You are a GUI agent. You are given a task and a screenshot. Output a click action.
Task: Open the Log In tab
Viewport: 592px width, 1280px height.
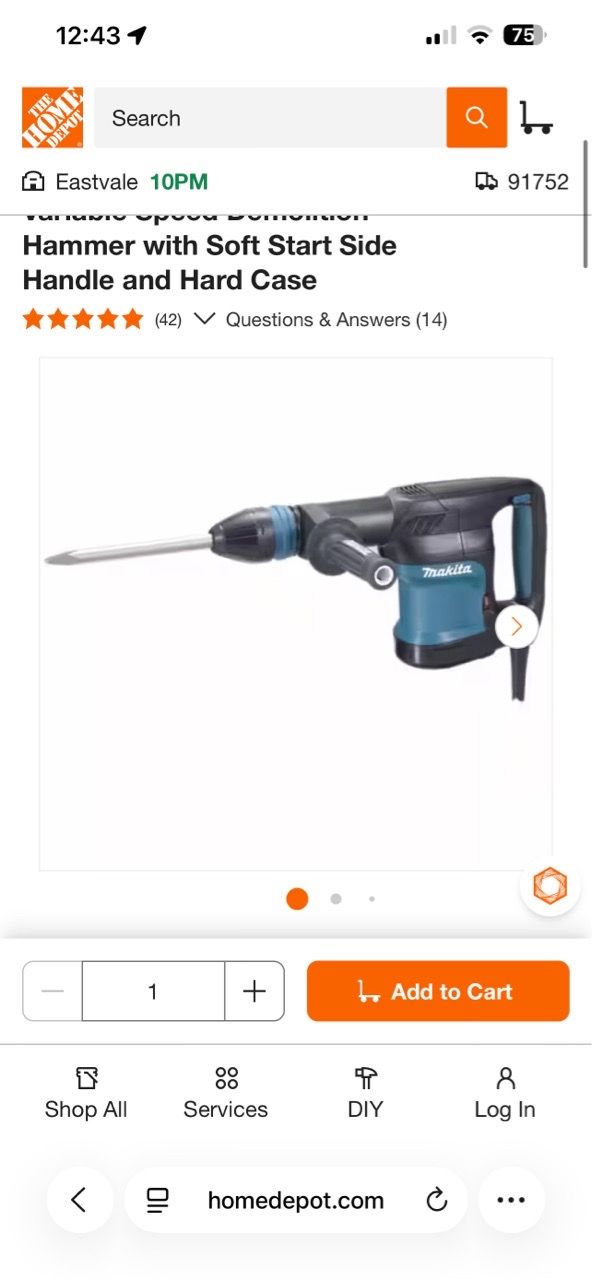pos(505,1093)
